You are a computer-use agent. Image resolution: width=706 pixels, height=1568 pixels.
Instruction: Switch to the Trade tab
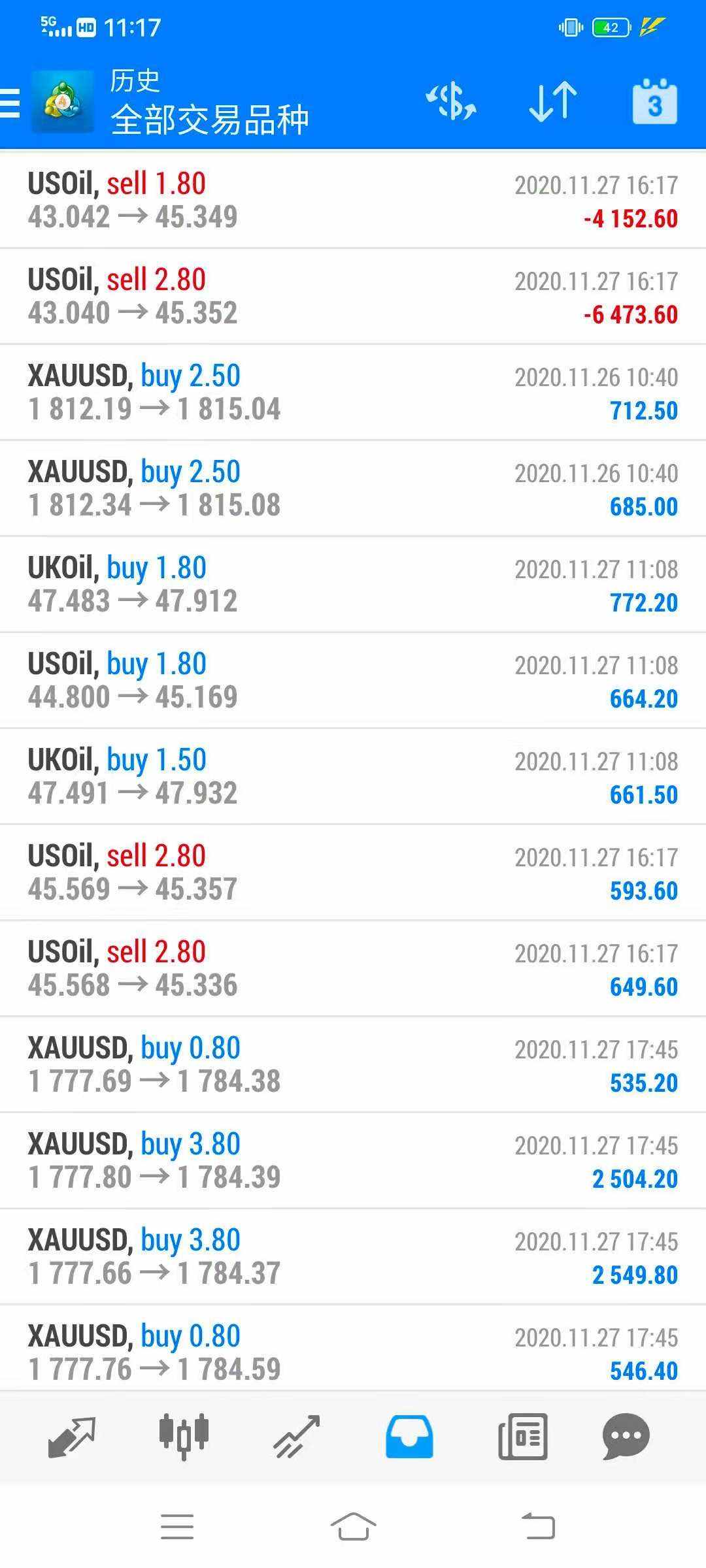(x=297, y=1437)
